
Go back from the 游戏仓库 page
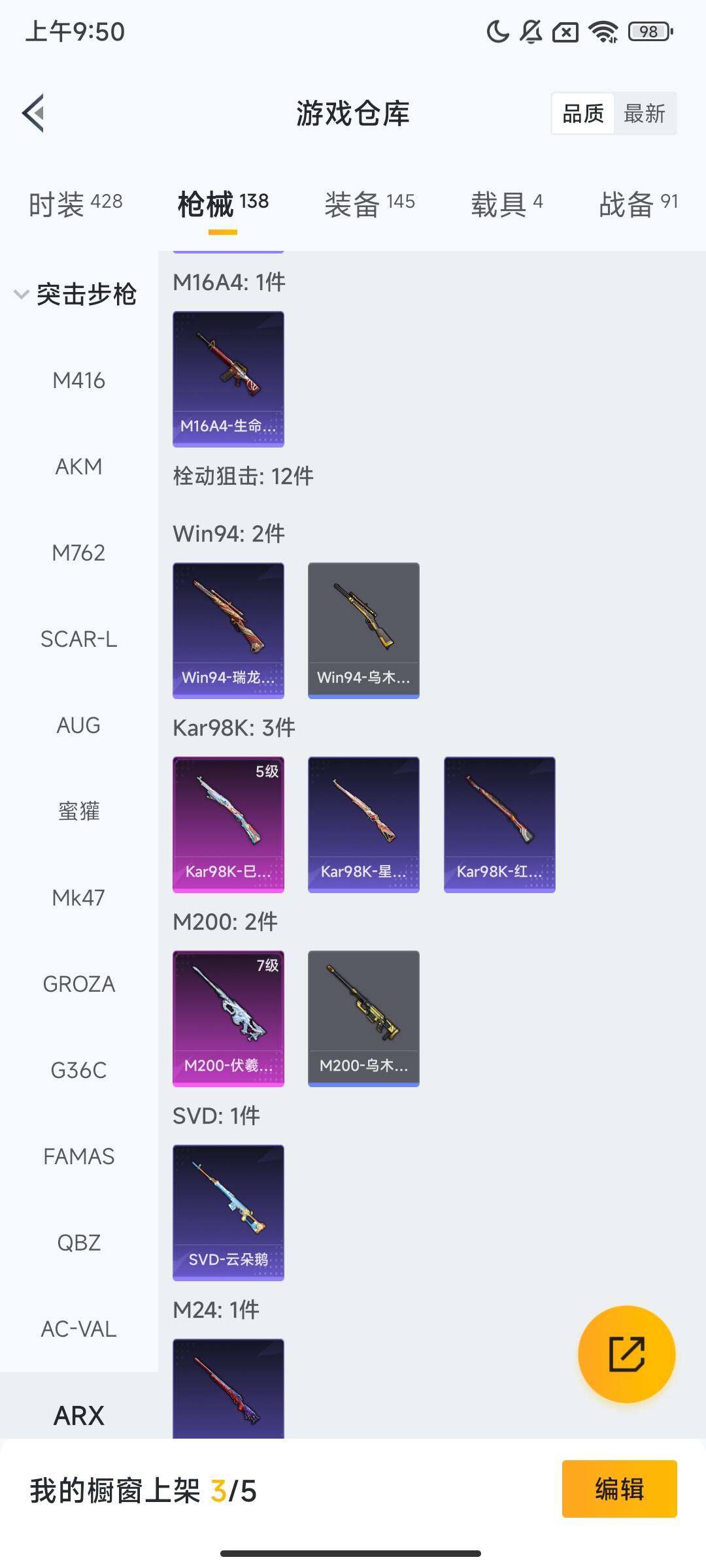click(34, 114)
